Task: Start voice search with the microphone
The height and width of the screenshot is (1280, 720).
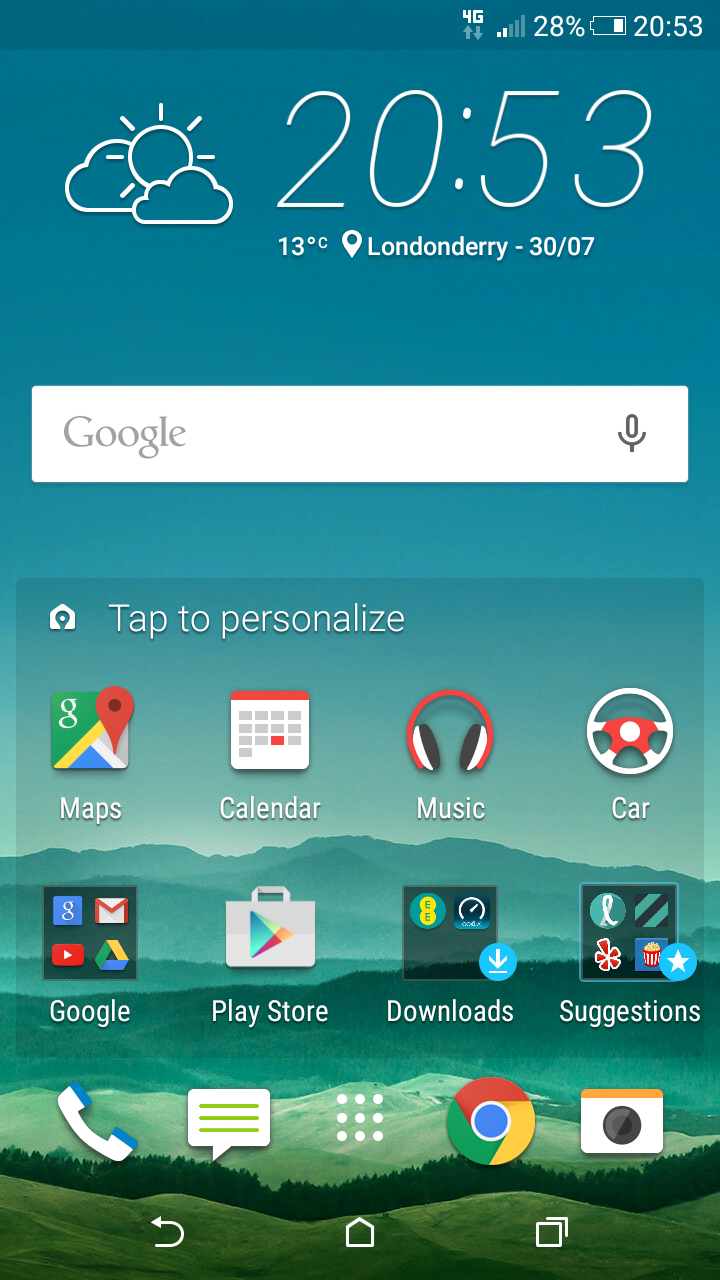Action: click(631, 434)
